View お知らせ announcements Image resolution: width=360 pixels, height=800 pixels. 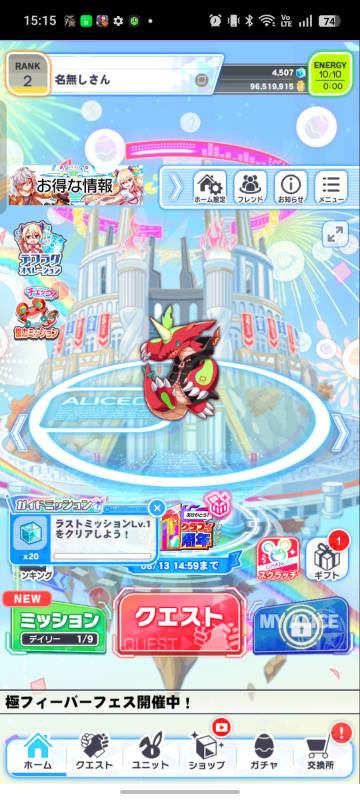(291, 187)
